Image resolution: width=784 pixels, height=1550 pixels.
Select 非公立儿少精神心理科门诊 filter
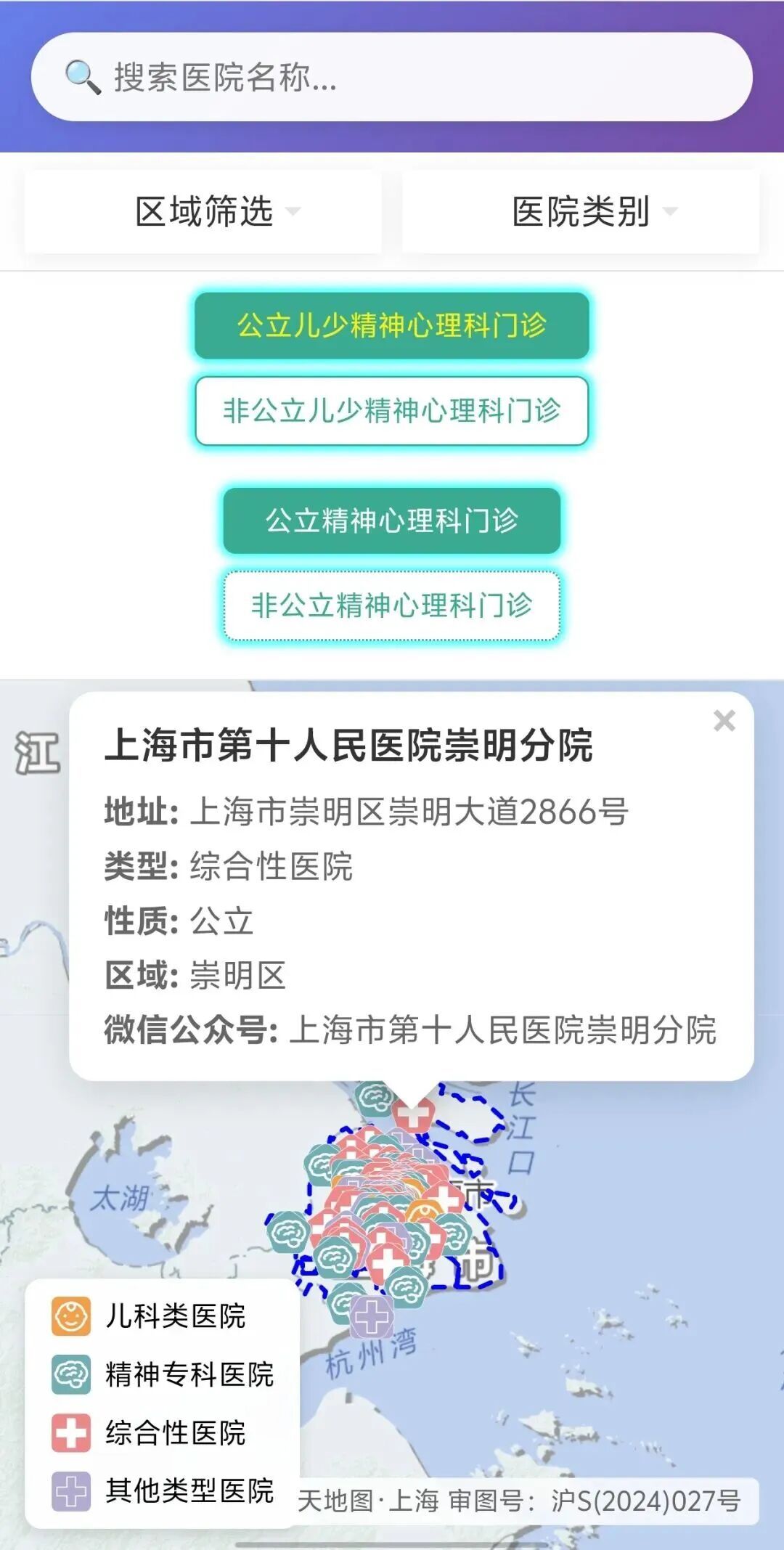click(x=391, y=410)
